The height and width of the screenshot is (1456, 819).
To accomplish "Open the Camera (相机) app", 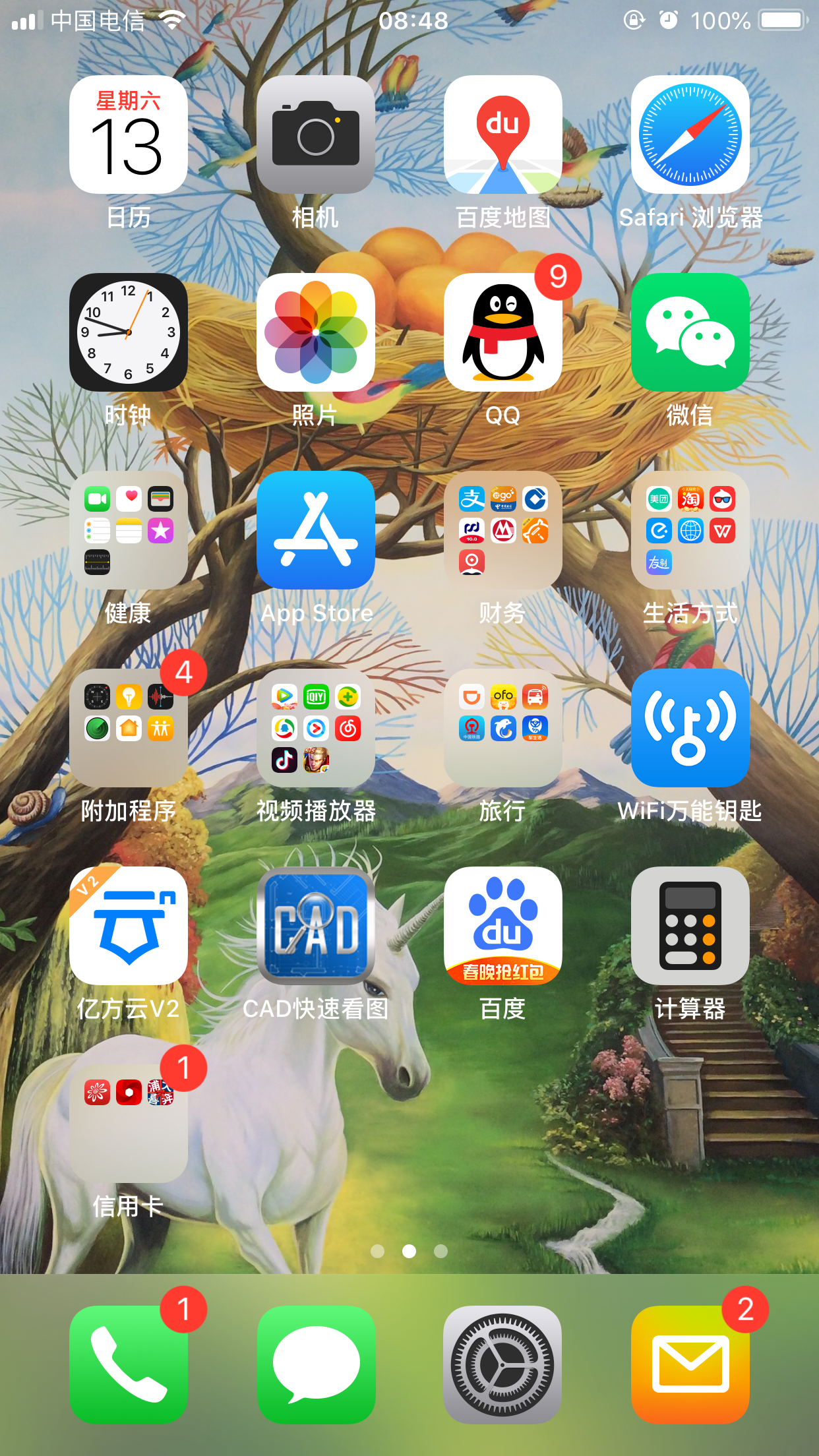I will (316, 135).
